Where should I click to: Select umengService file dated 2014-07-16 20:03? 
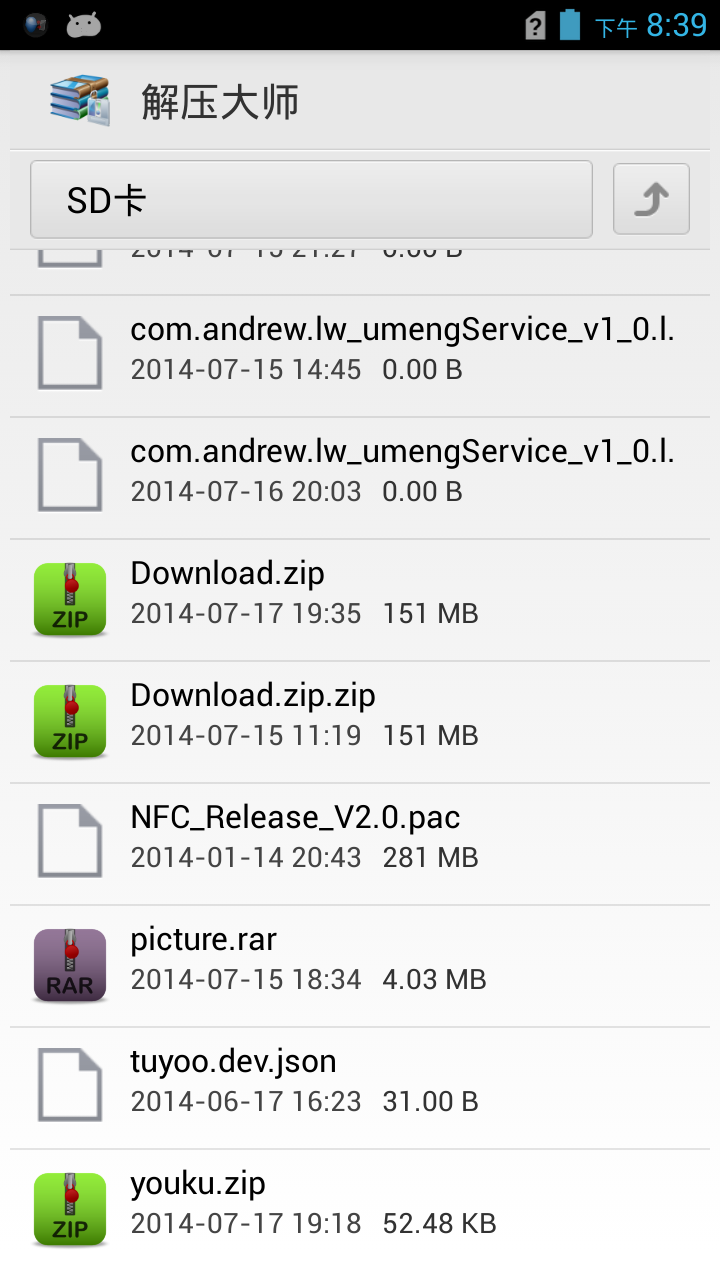coord(360,477)
